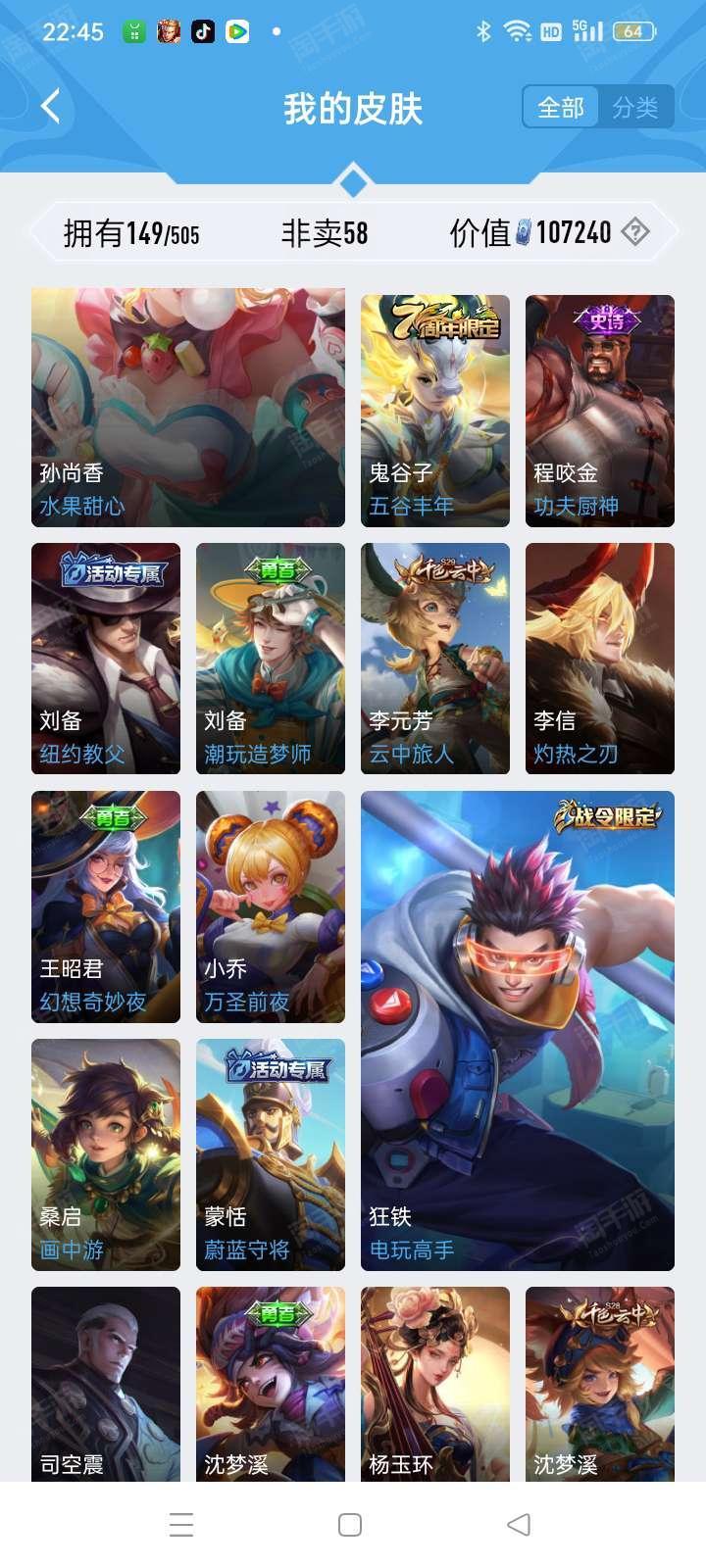
Task: Tap the system home button
Action: (350, 1525)
